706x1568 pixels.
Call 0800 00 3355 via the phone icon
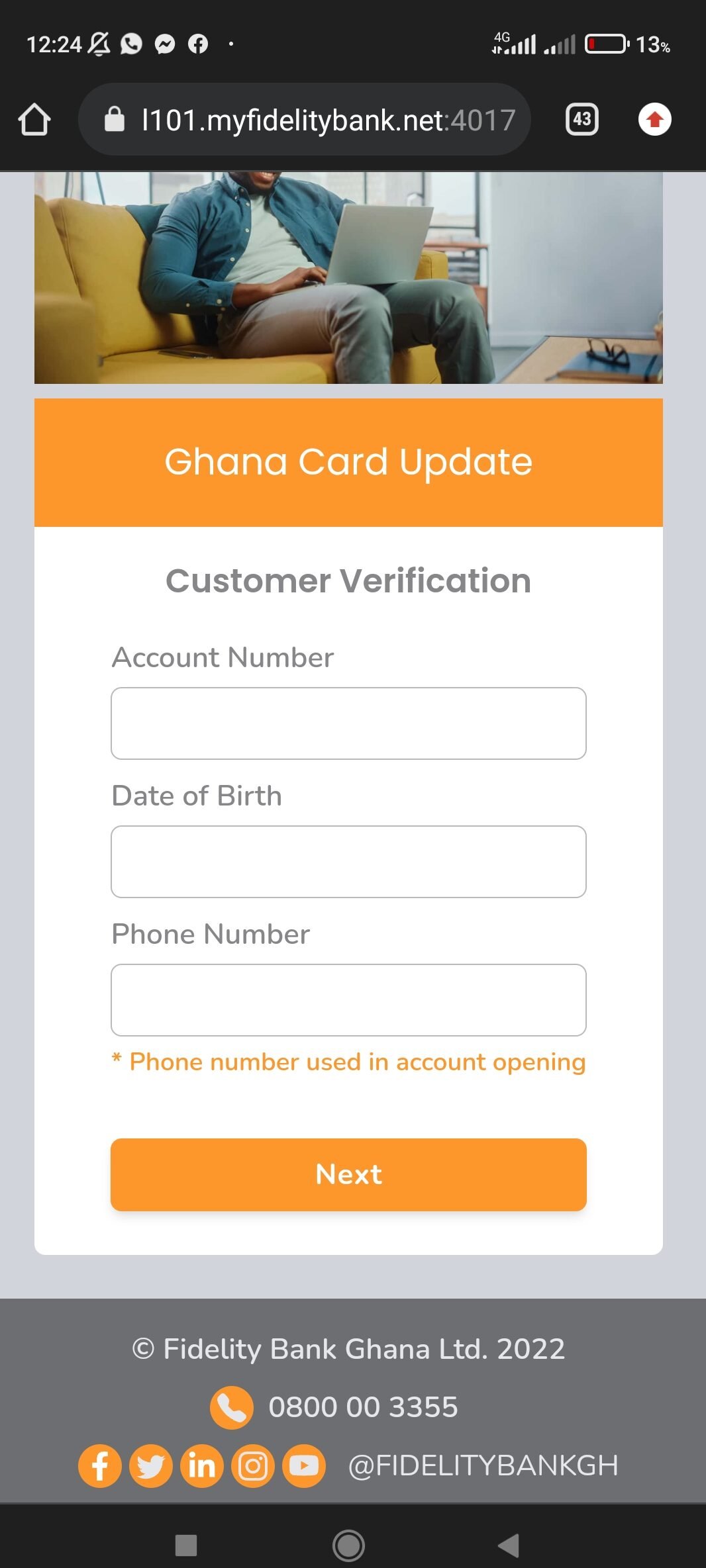pos(232,1407)
